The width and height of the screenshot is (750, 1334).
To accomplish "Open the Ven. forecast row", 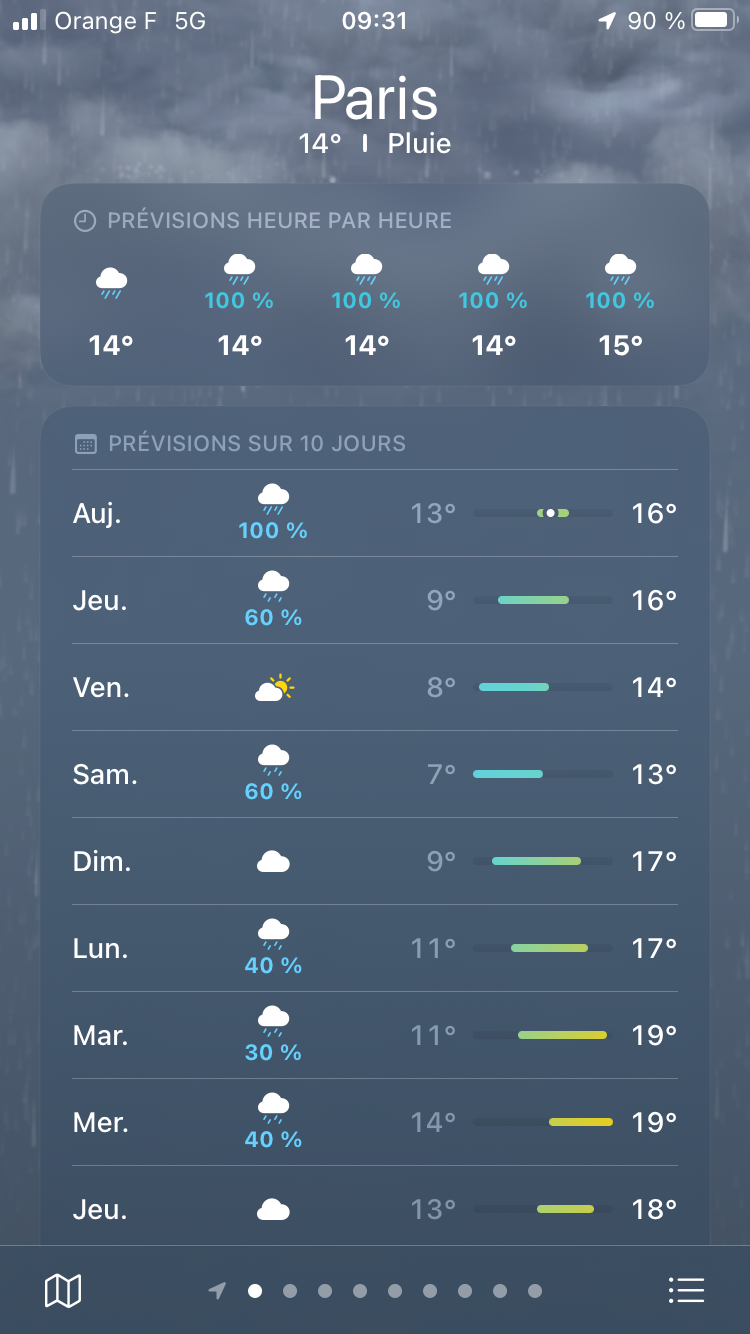I will point(375,688).
